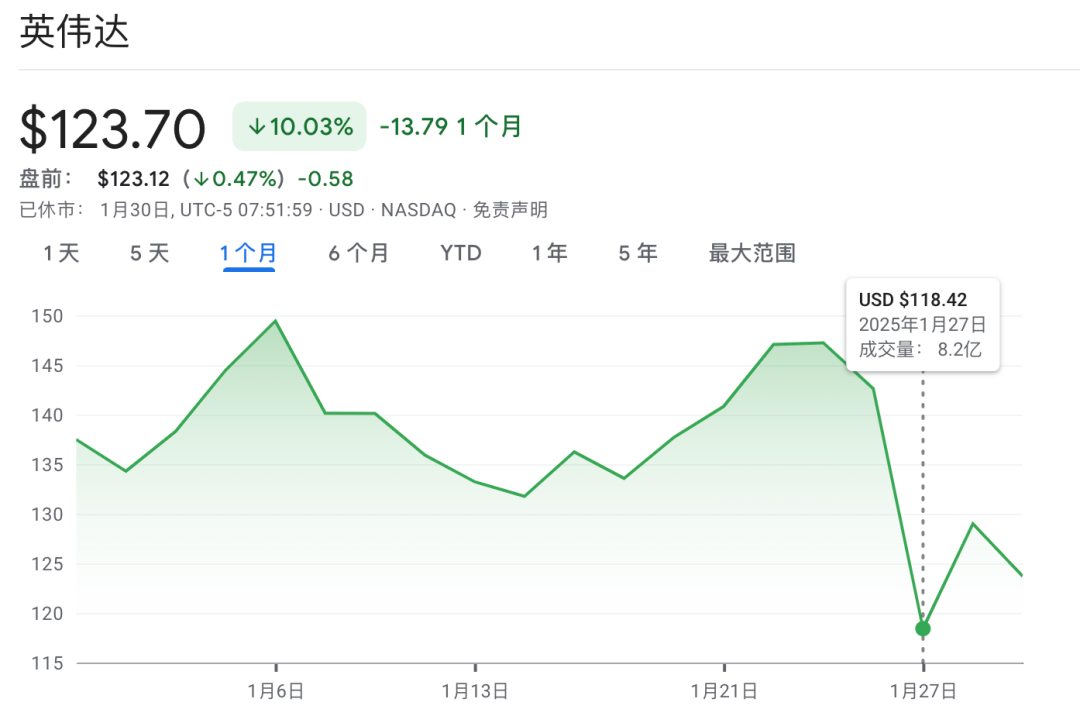This screenshot has width=1080, height=716.
Task: Switch to the 1天 range tab
Action: [61, 253]
